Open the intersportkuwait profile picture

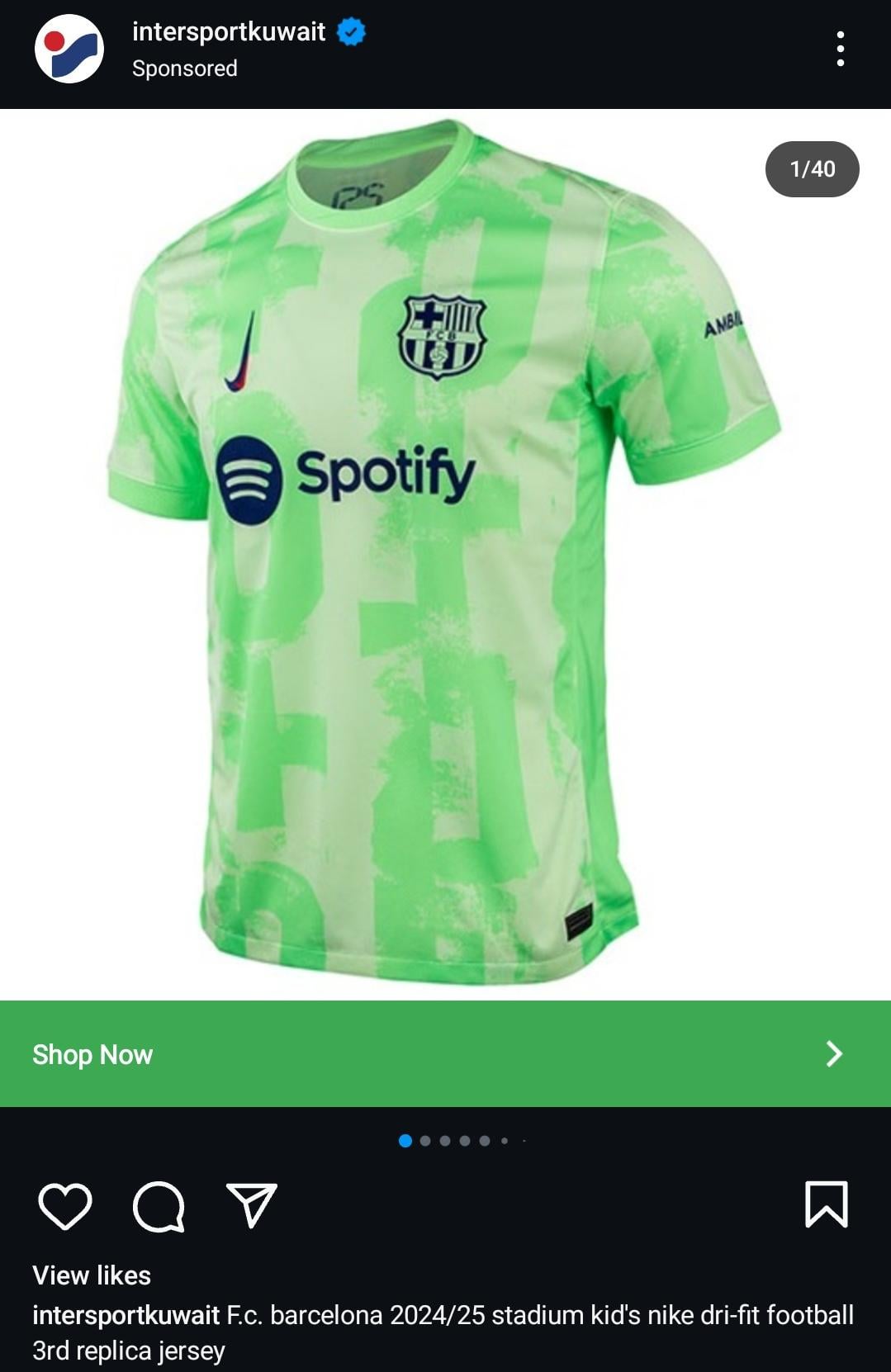(x=69, y=49)
